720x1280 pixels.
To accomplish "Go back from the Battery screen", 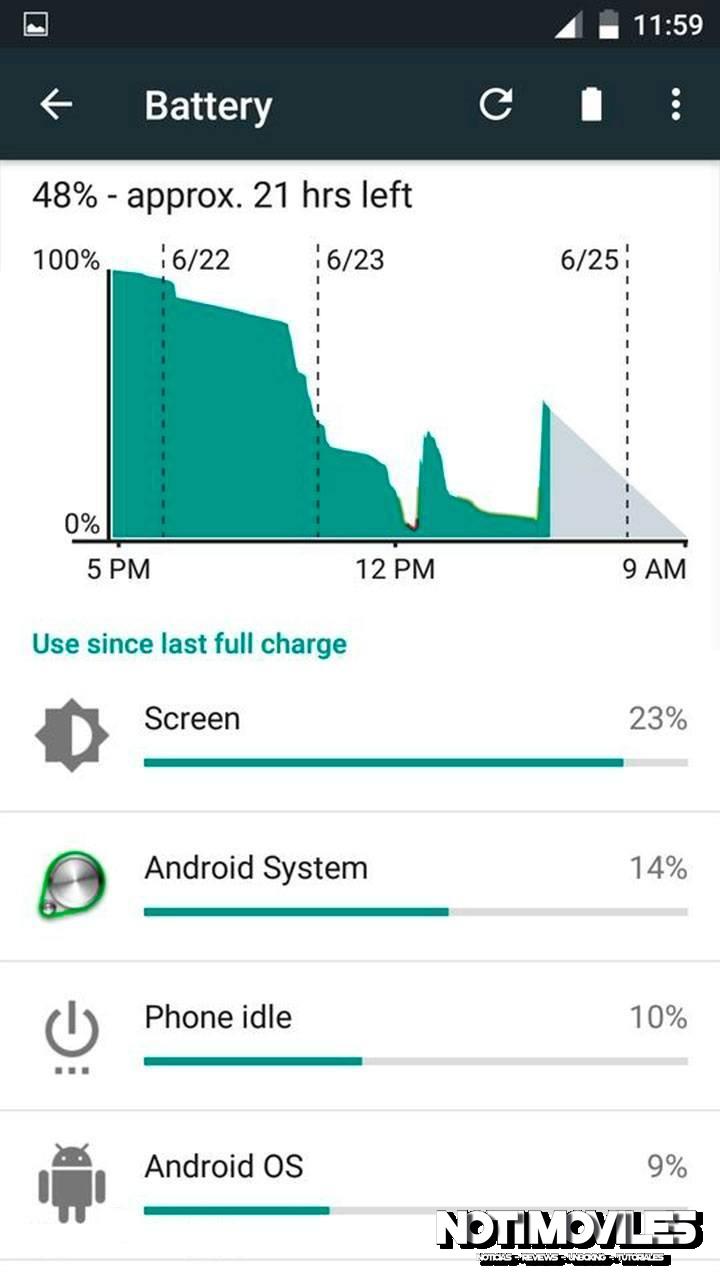I will click(x=56, y=105).
